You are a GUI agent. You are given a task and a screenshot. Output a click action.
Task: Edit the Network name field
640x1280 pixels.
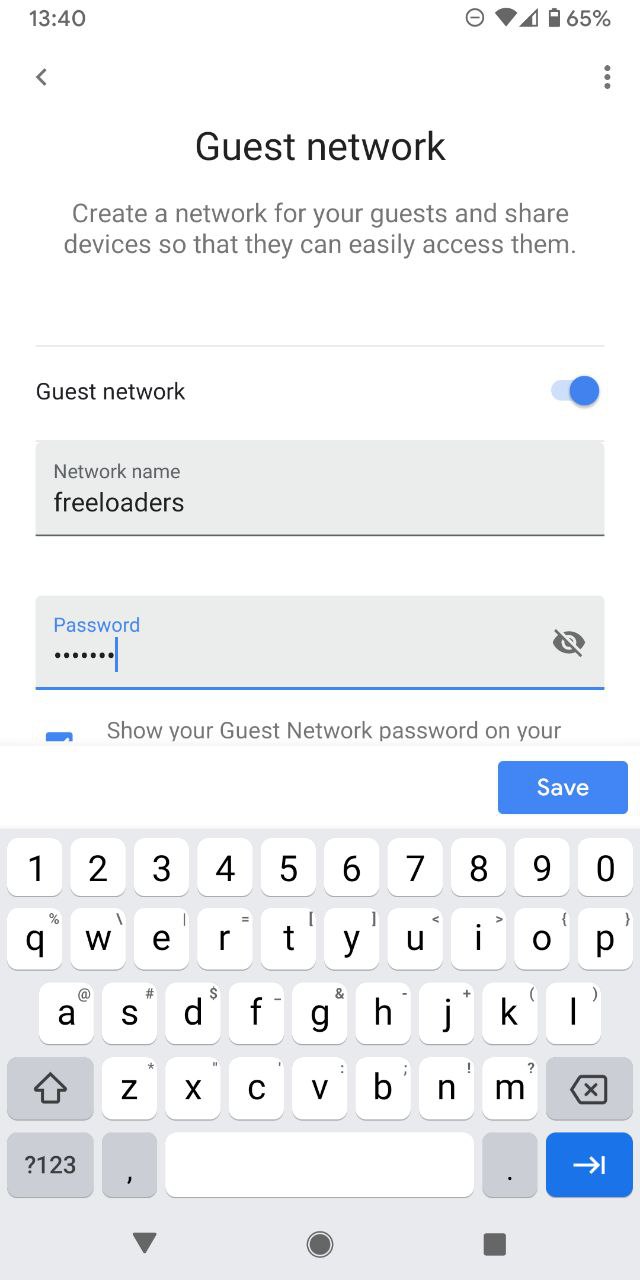[320, 488]
